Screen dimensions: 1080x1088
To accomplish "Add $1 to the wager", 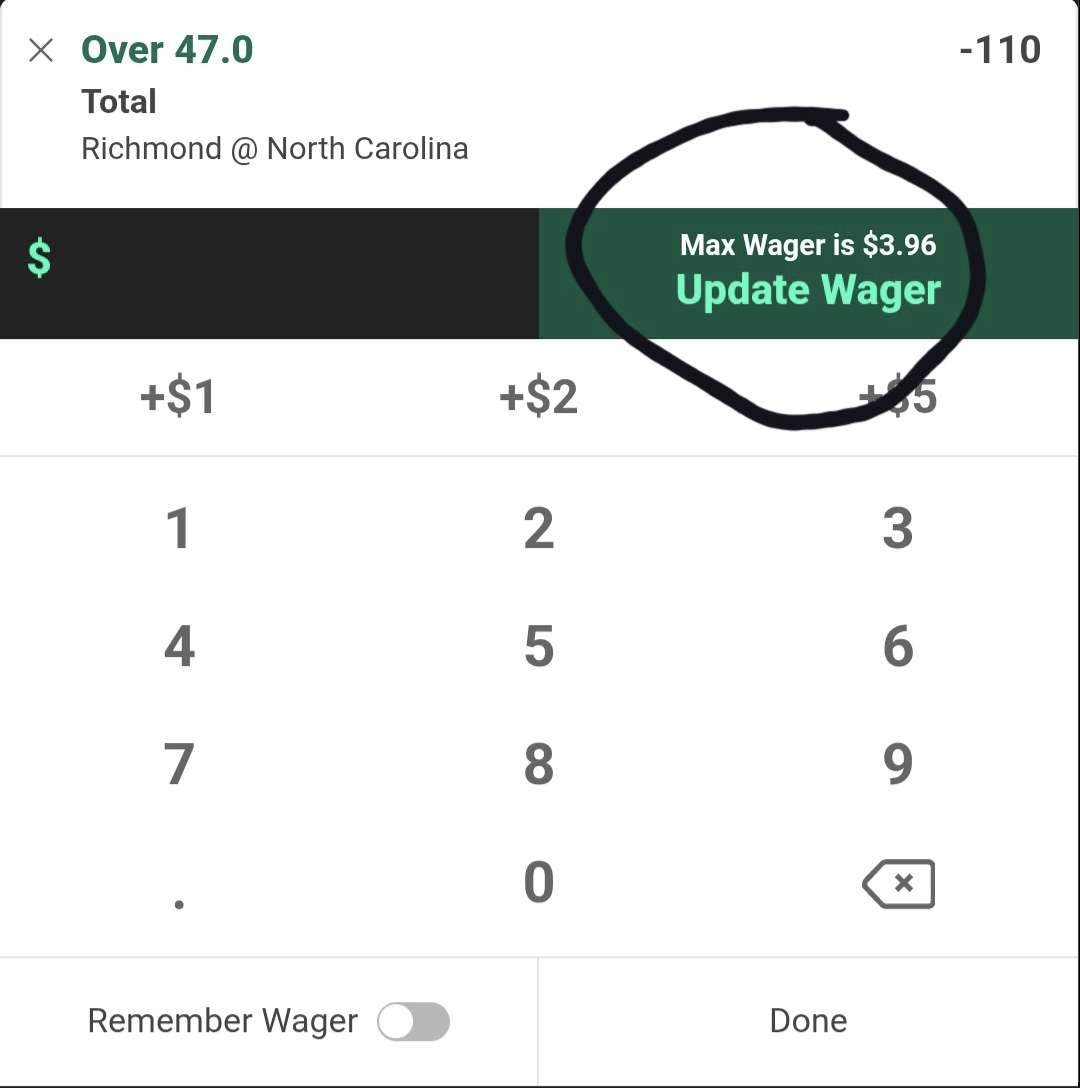I will pos(178,398).
